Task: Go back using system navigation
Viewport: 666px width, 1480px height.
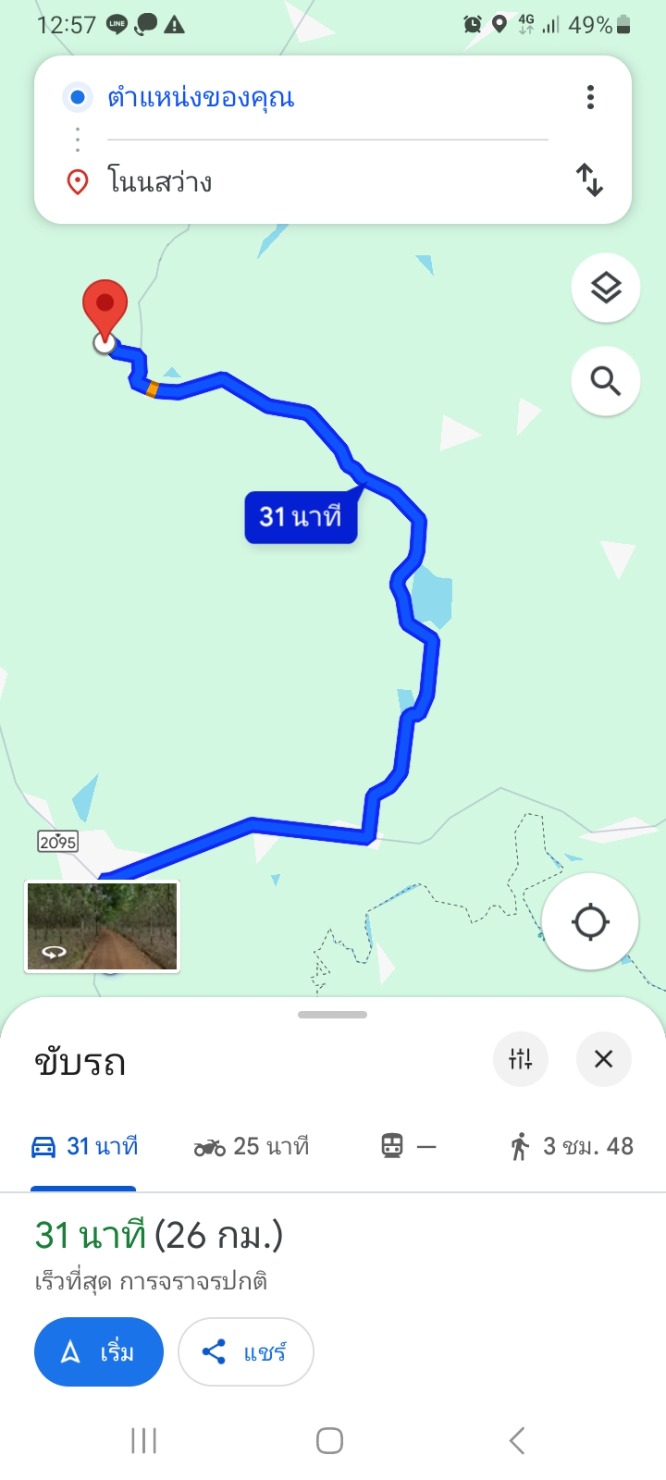Action: (x=516, y=1440)
